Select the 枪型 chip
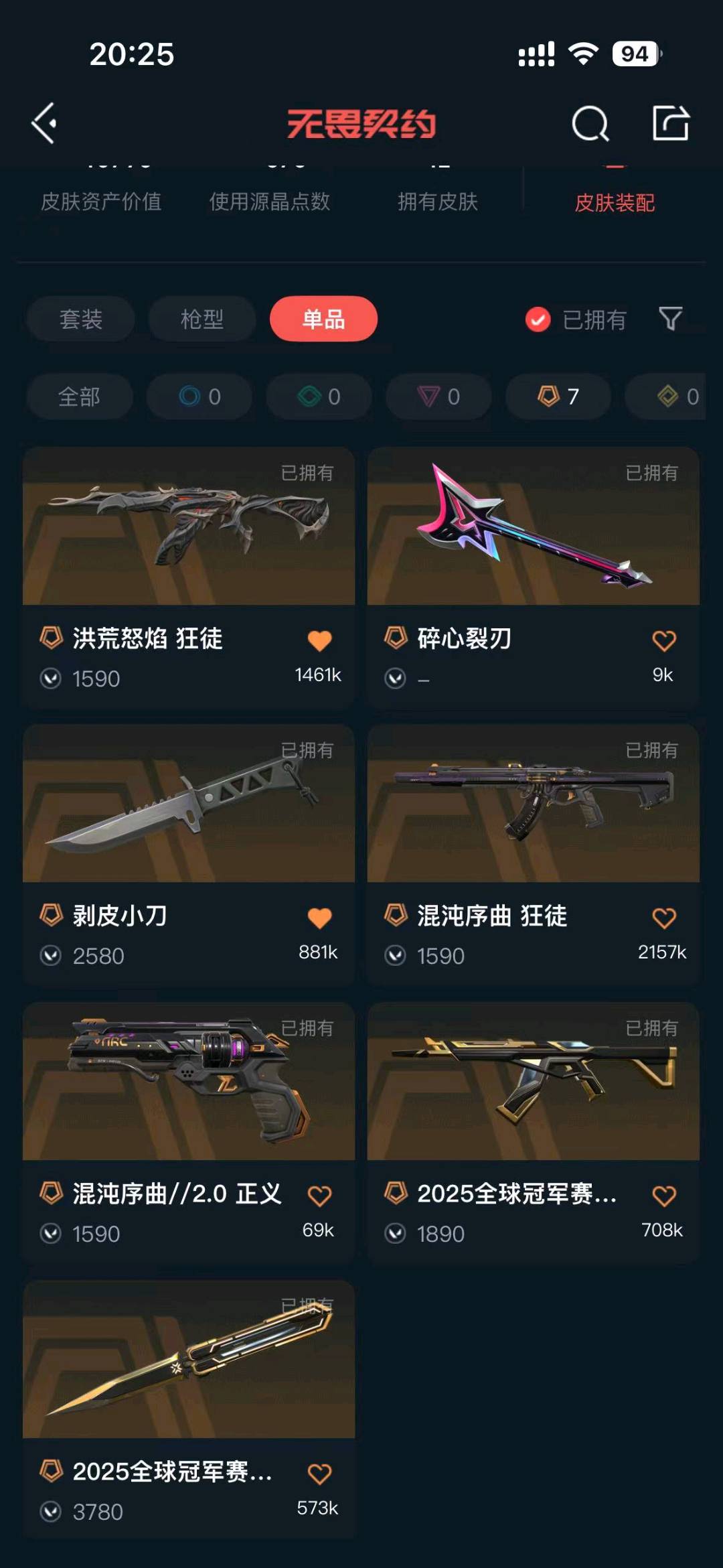Image resolution: width=723 pixels, height=1568 pixels. coord(202,319)
